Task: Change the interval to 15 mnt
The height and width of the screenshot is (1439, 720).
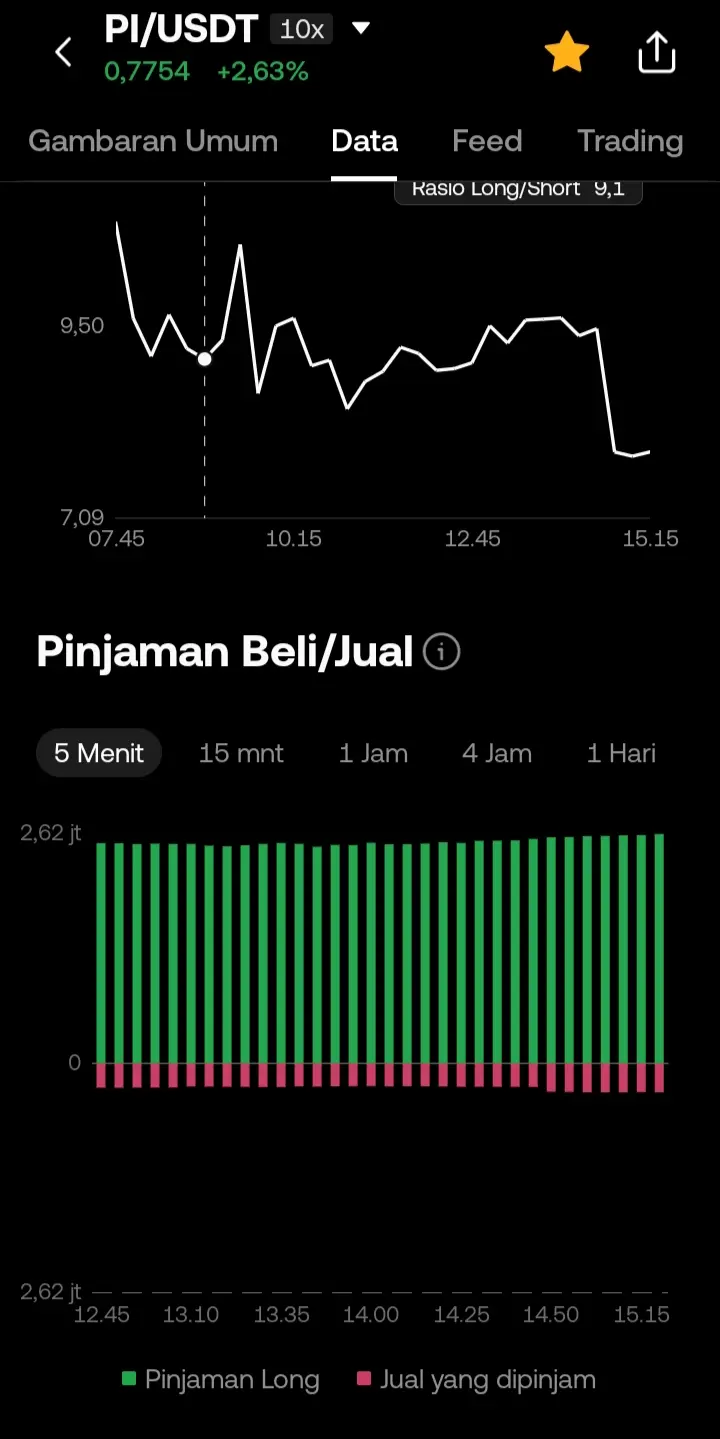Action: pyautogui.click(x=241, y=753)
